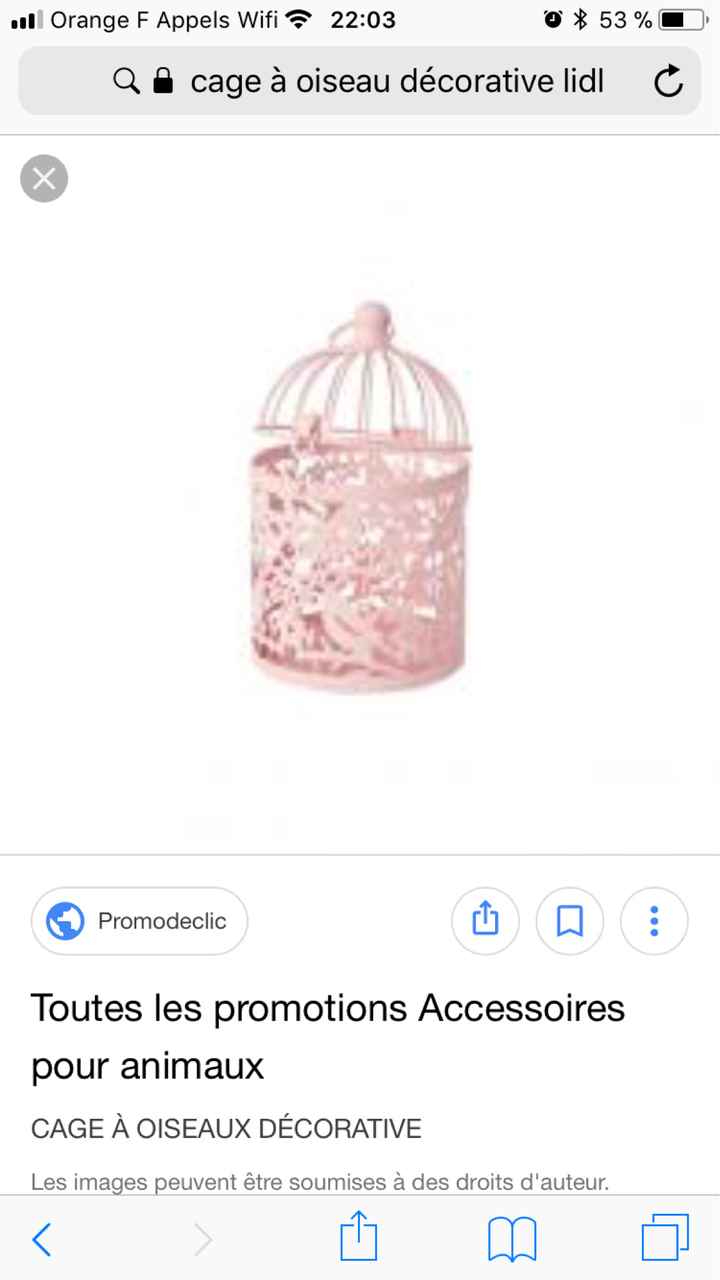Open the Promodeclic source site
Viewport: 720px width, 1280px height.
pos(140,921)
